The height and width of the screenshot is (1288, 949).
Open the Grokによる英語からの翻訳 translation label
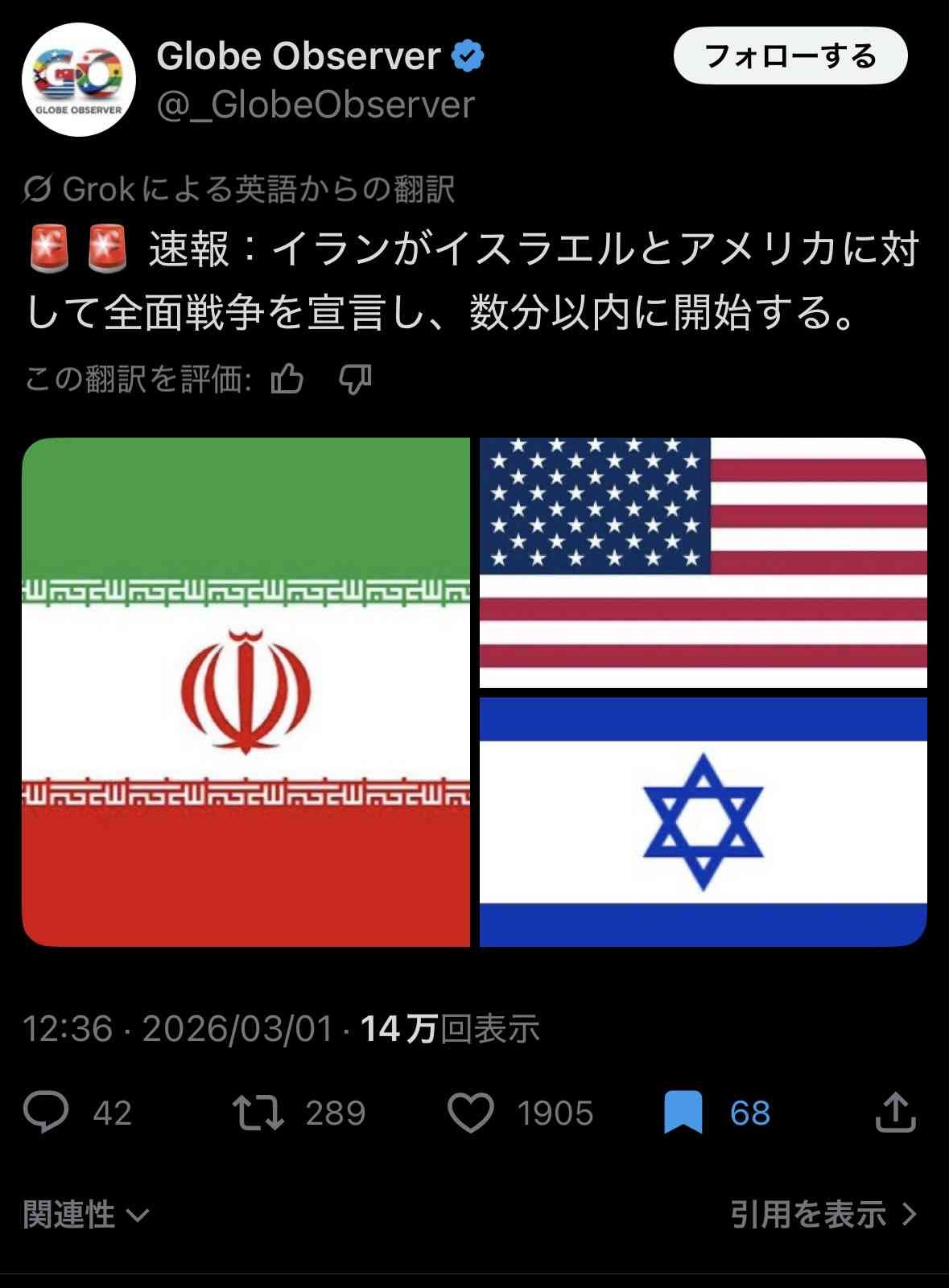click(239, 190)
